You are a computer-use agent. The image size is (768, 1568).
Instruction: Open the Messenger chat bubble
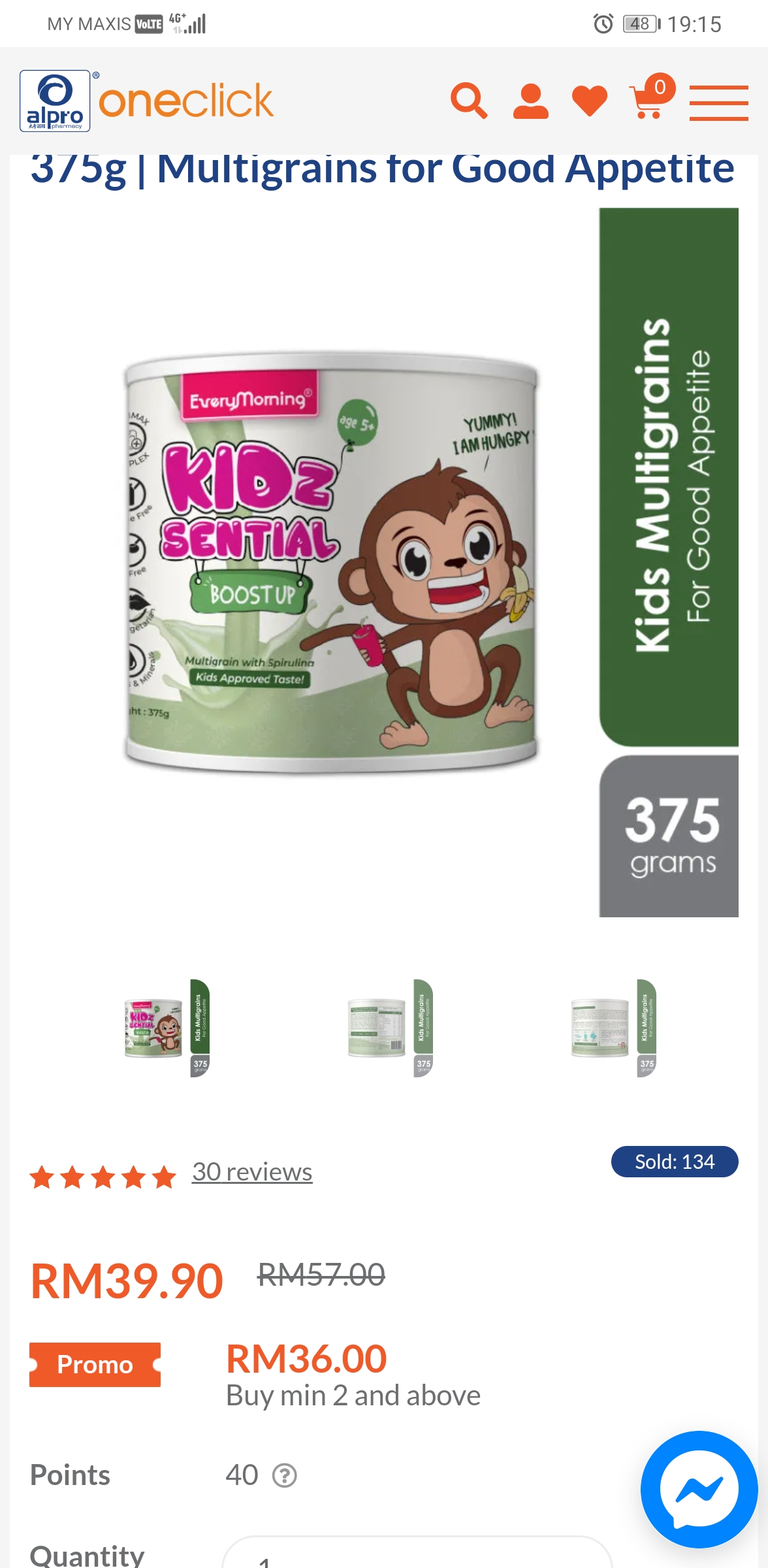click(699, 1489)
